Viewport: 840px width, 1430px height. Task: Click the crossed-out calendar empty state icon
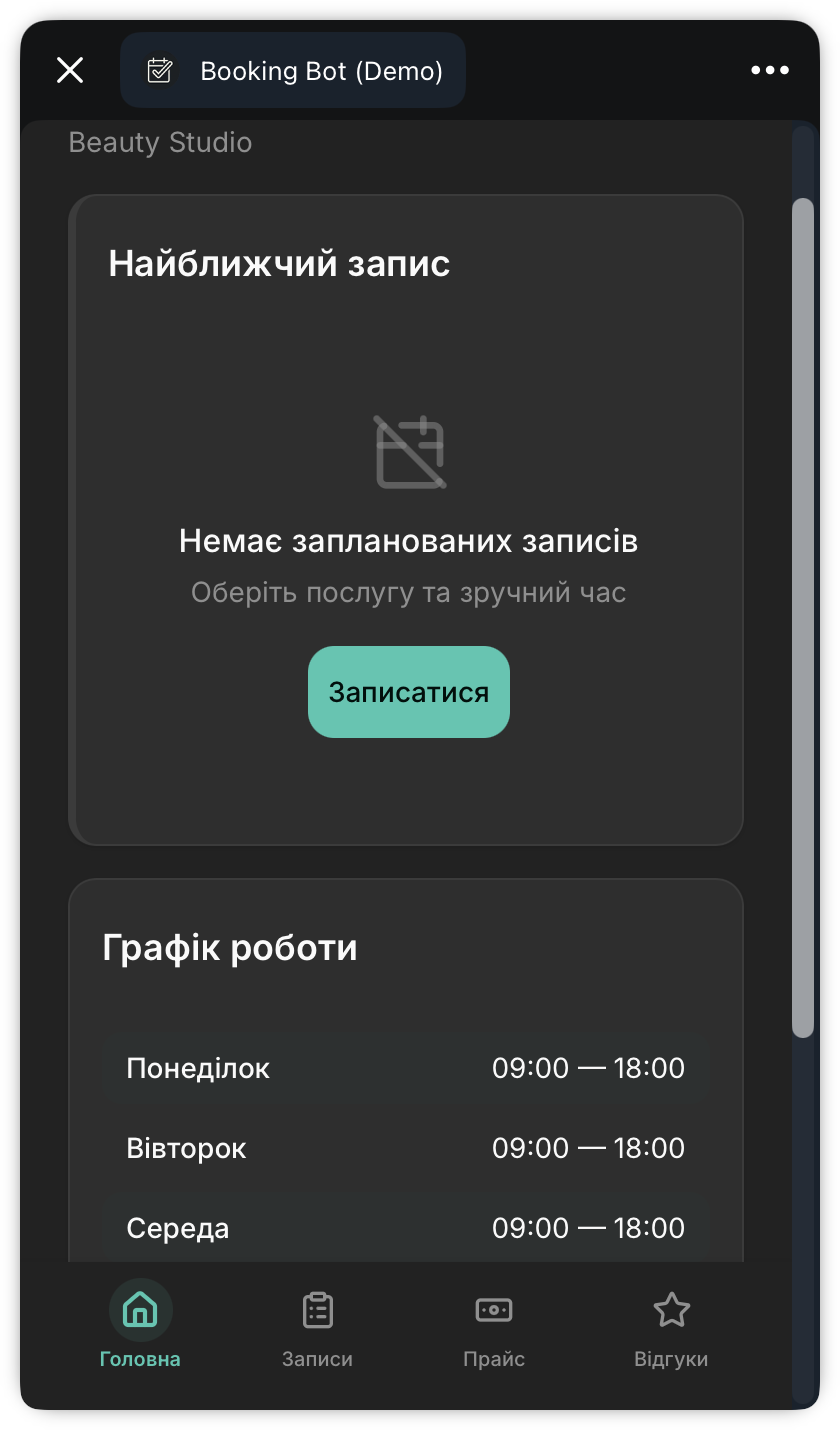(408, 451)
